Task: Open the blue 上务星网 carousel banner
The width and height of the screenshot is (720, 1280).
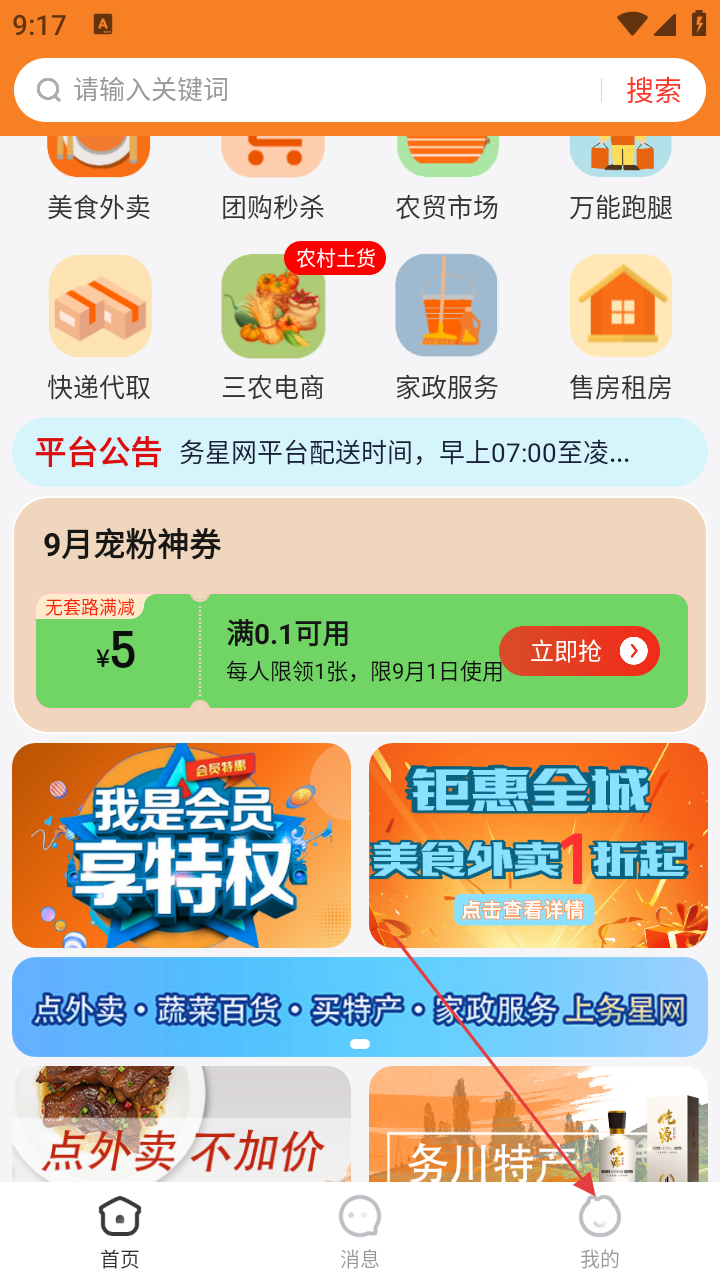Action: (360, 1006)
